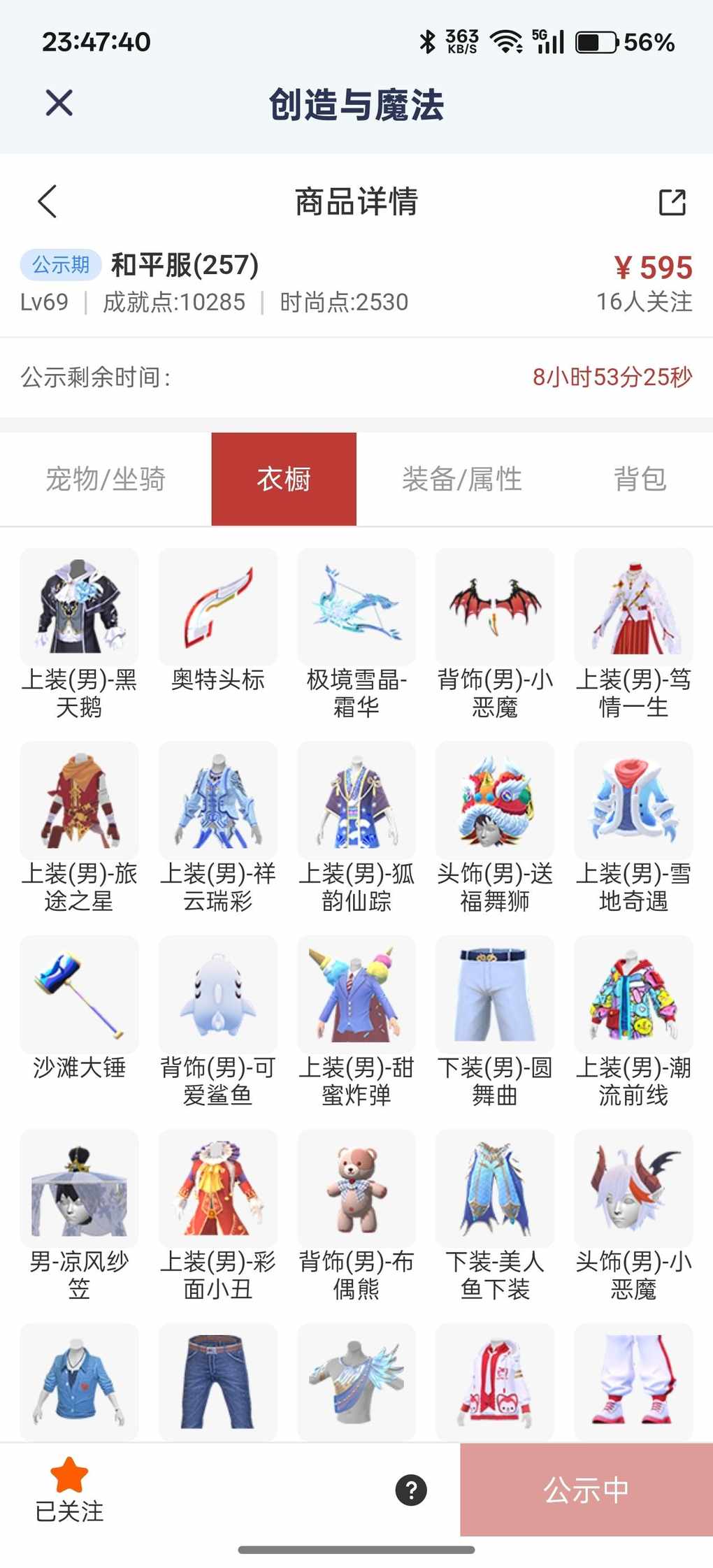Image resolution: width=713 pixels, height=1568 pixels.
Task: Go back from 商品详情
Action: 48,202
